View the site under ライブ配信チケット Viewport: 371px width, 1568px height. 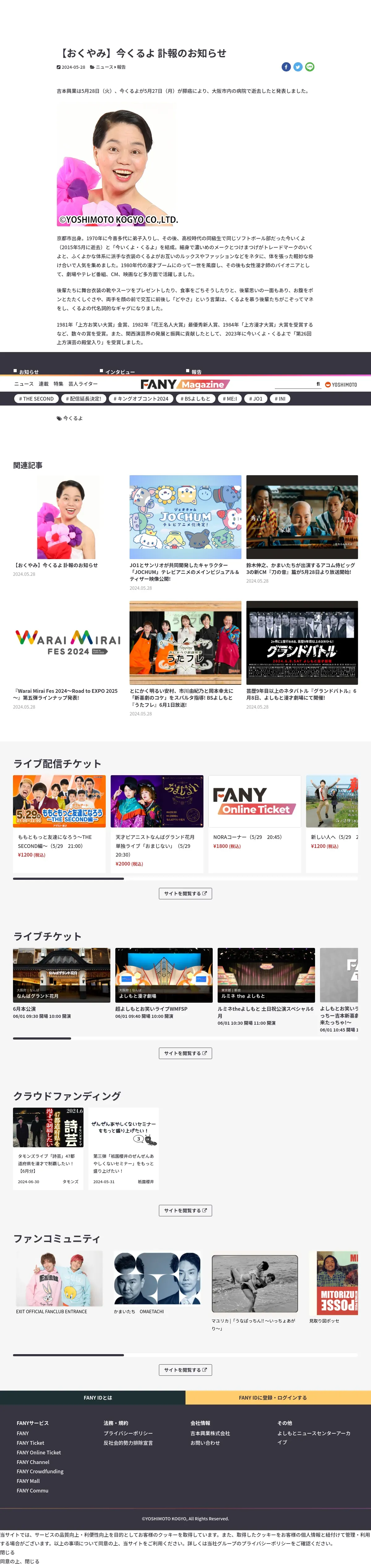tap(185, 893)
